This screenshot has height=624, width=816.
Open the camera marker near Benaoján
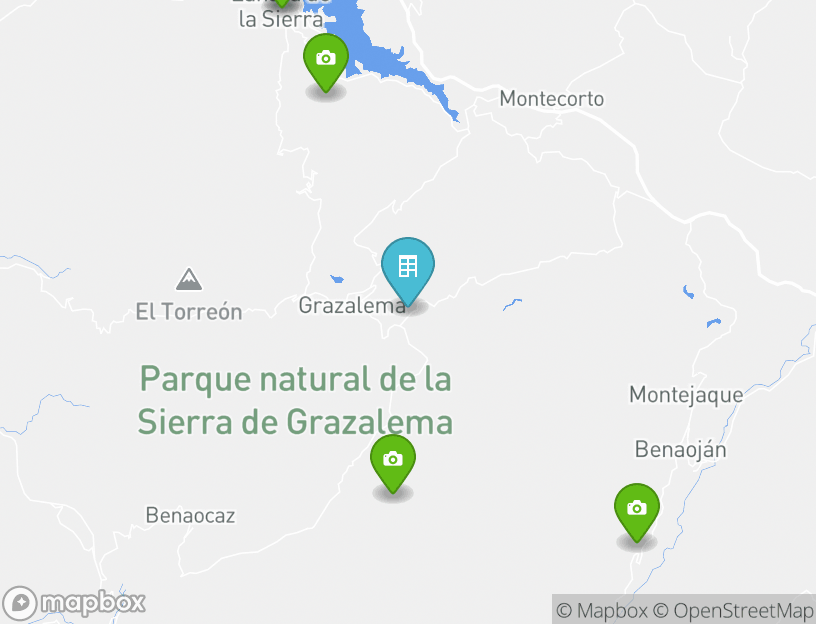click(x=636, y=509)
